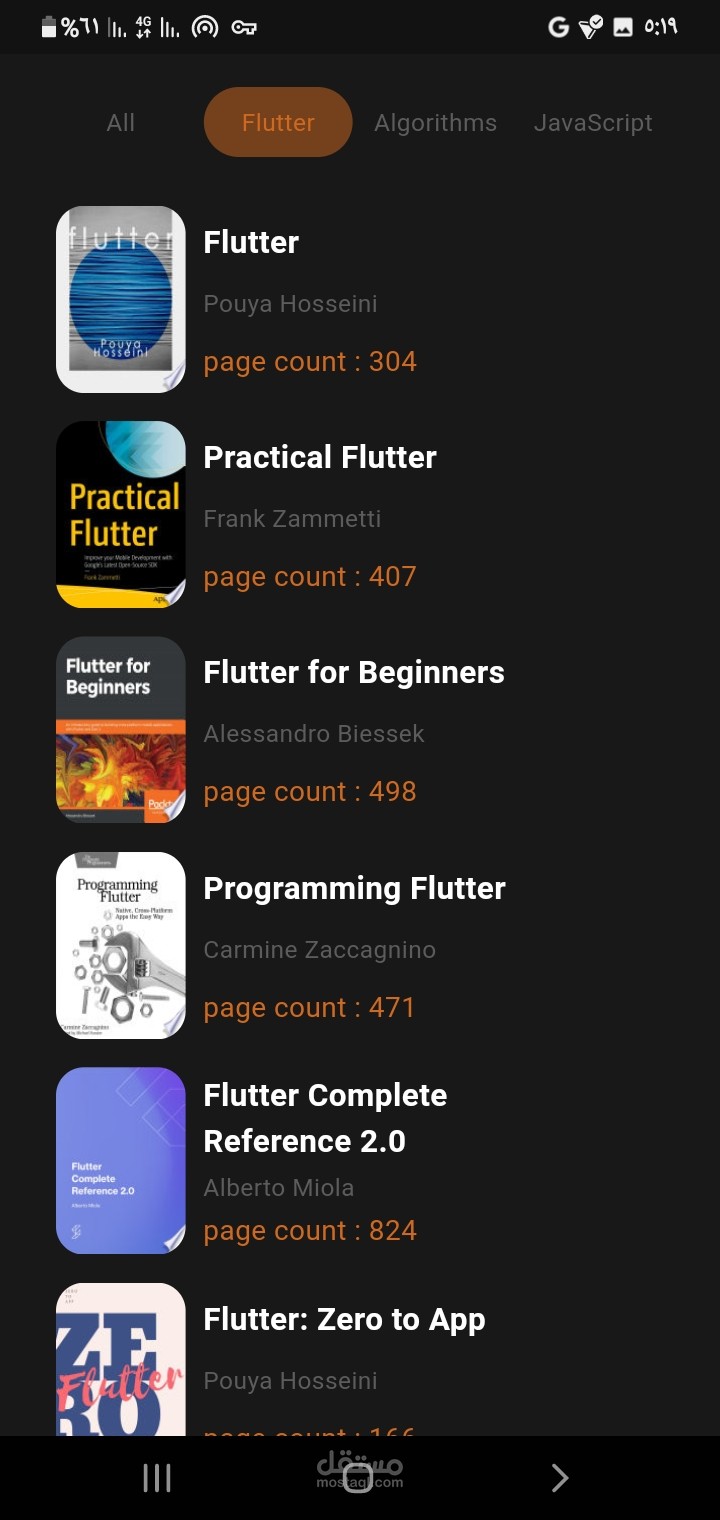Switch to the Algorithms category
This screenshot has height=1520, width=720.
coord(435,123)
